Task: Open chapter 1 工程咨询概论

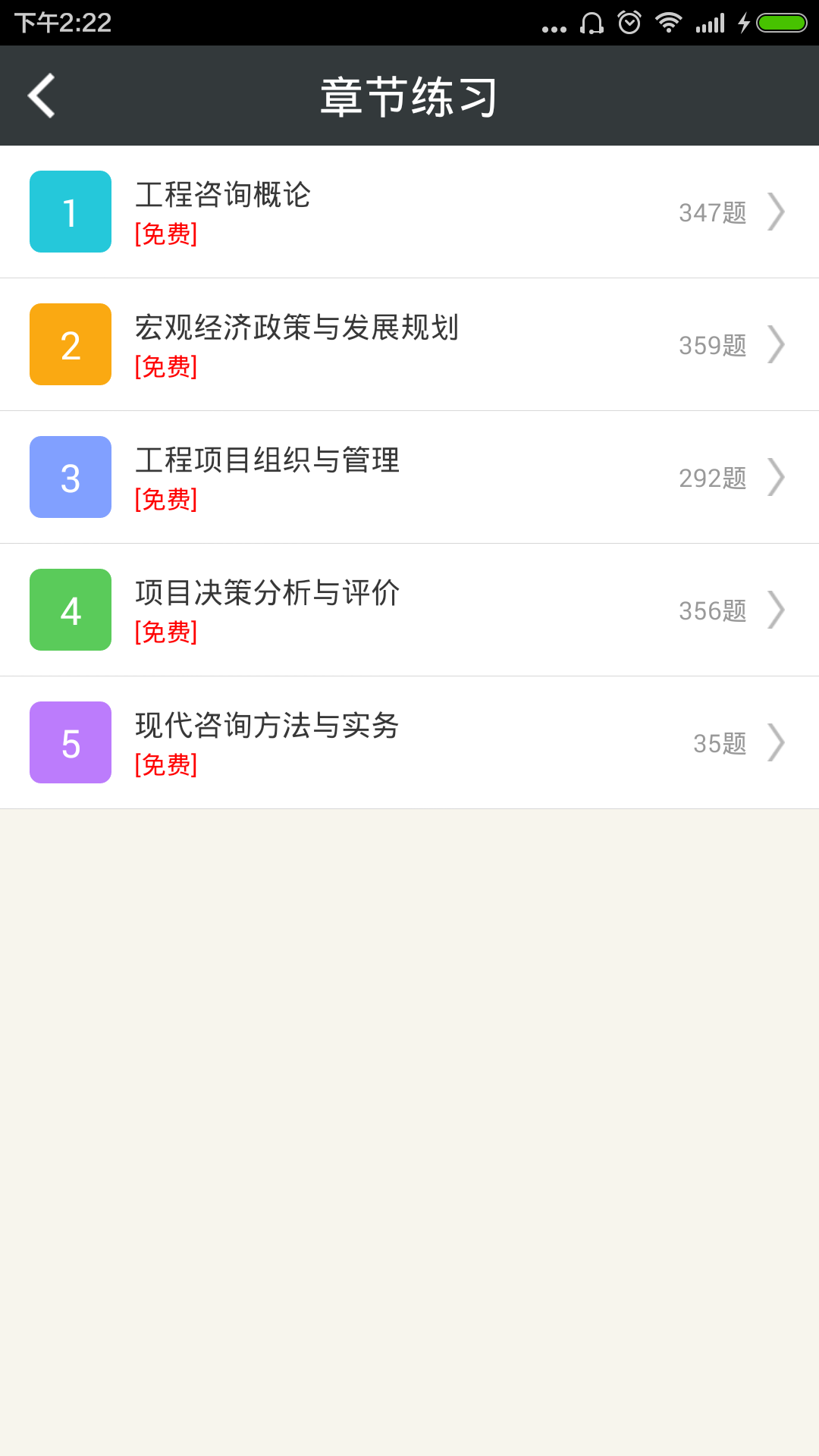Action: (409, 212)
